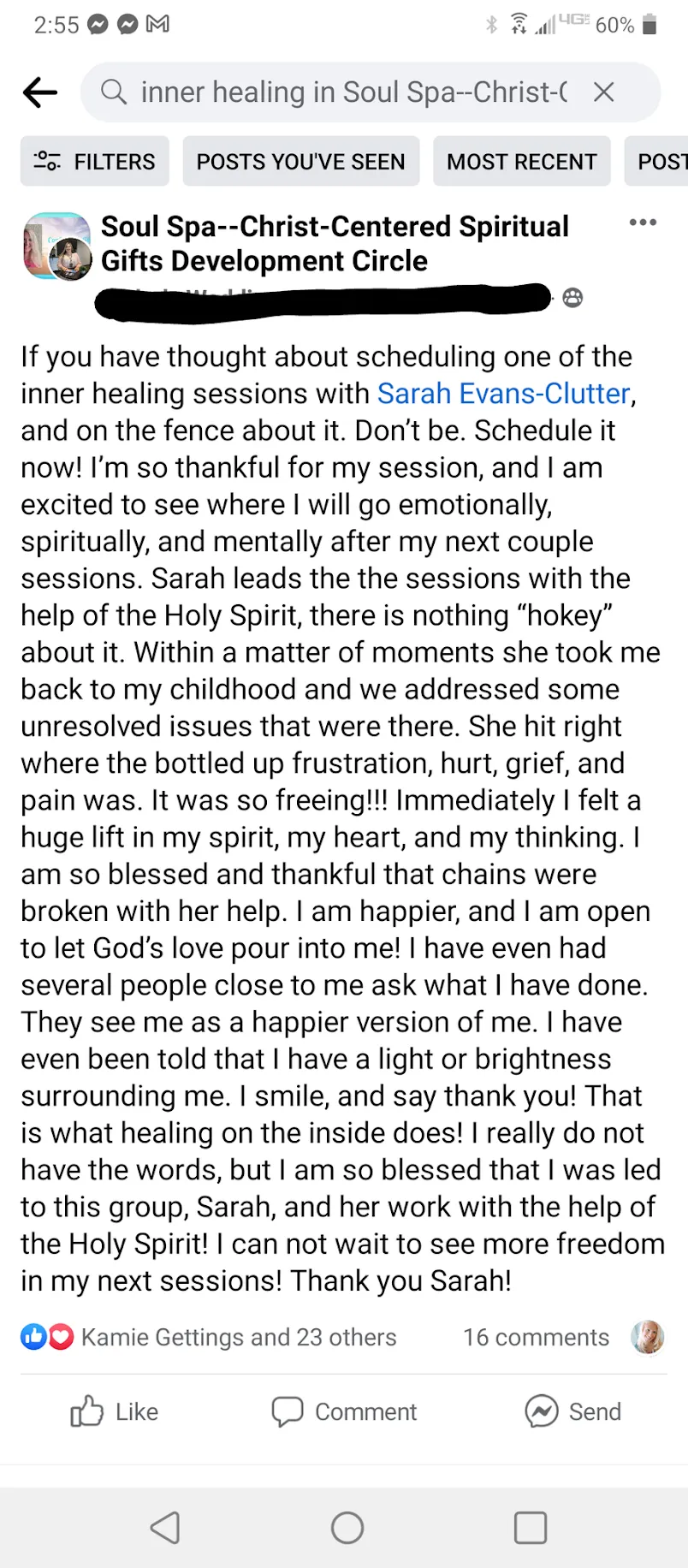This screenshot has height=1568, width=688.
Task: Select the Most Recent filter
Action: 521,162
